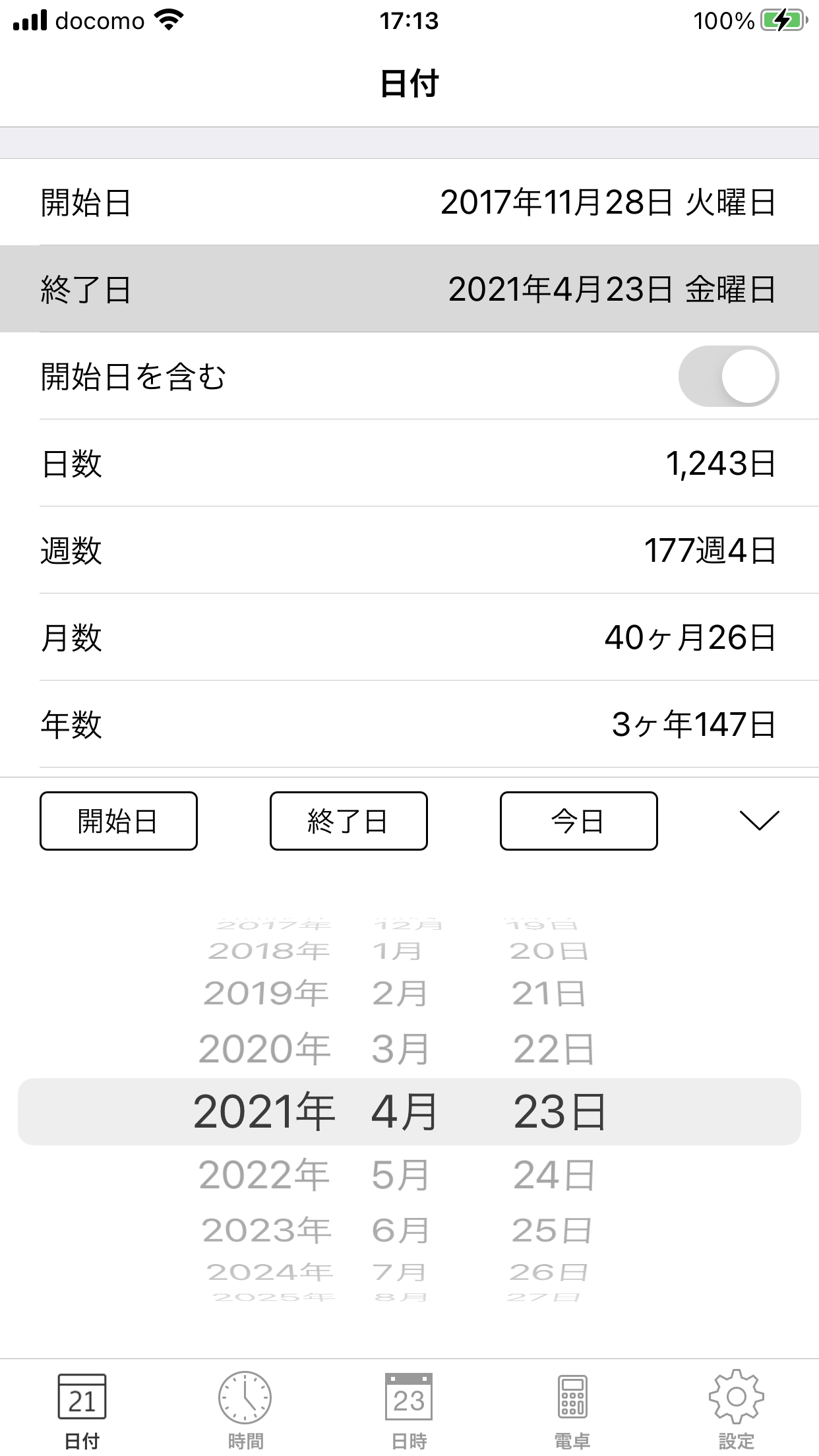Tap the 終了日 button above the picker
Viewport: 819px width, 1456px height.
[x=348, y=821]
